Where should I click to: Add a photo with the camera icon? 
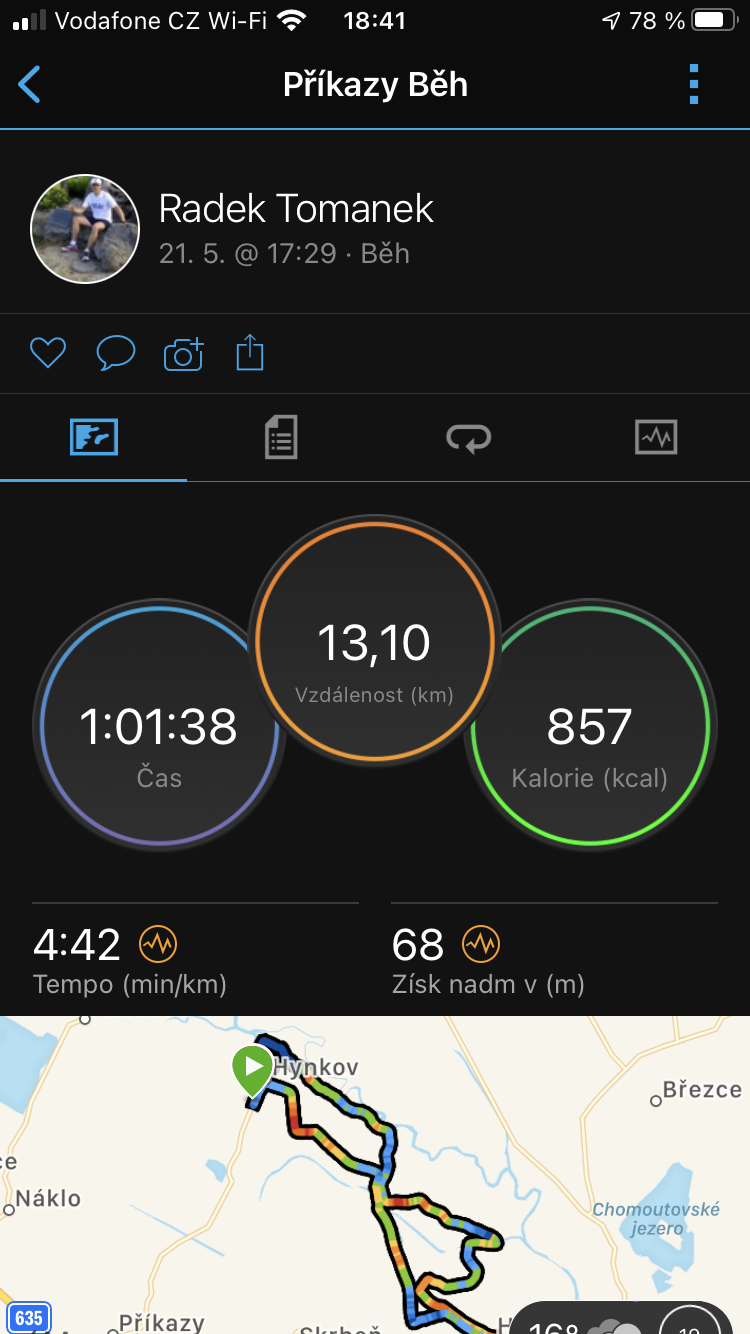pos(183,353)
